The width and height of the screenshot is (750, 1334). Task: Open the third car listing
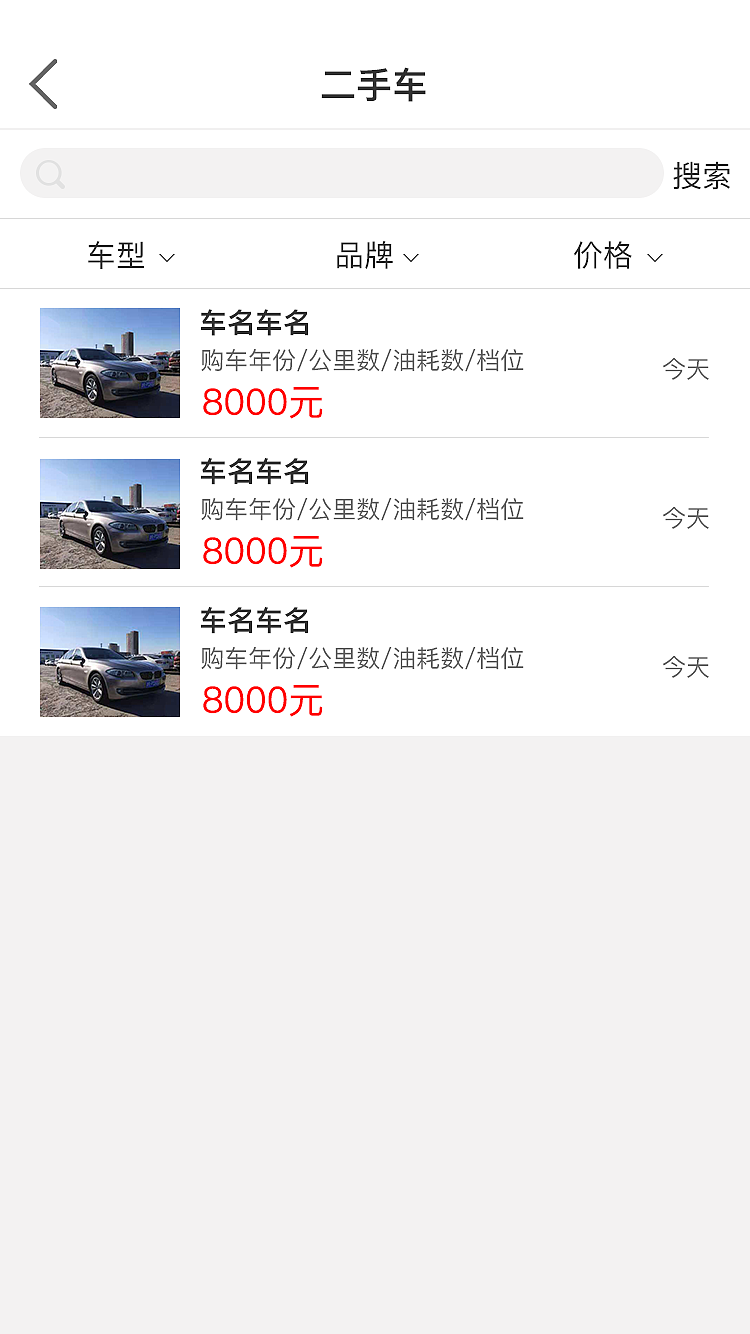click(x=375, y=662)
